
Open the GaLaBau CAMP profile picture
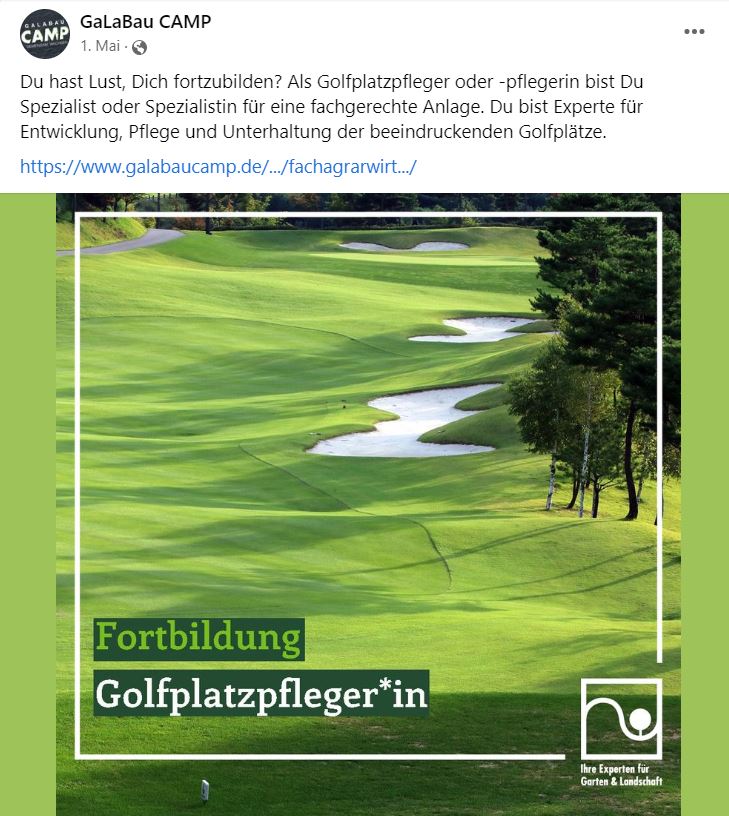pyautogui.click(x=45, y=34)
